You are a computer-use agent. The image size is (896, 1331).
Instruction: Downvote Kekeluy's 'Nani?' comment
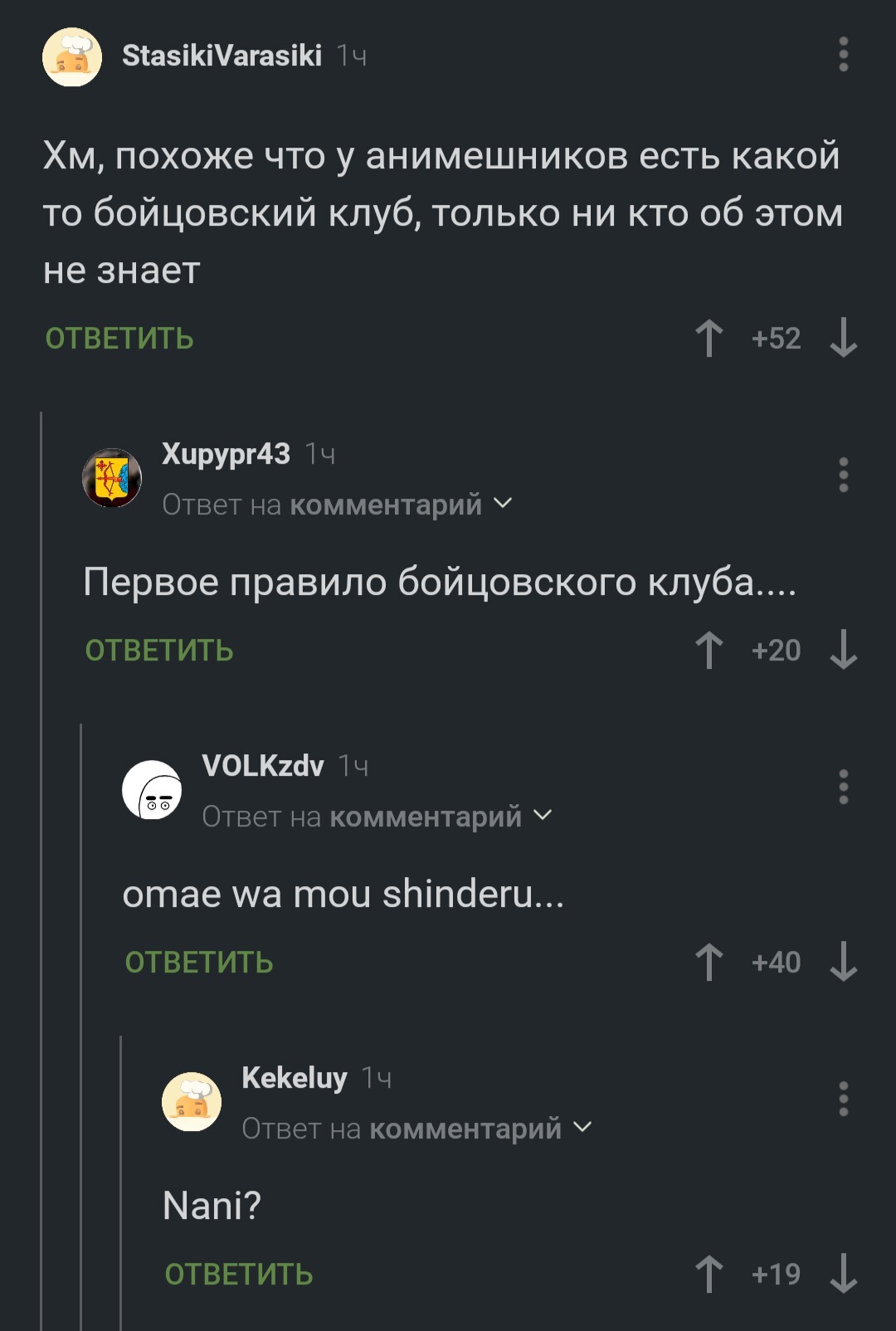coord(843,1275)
